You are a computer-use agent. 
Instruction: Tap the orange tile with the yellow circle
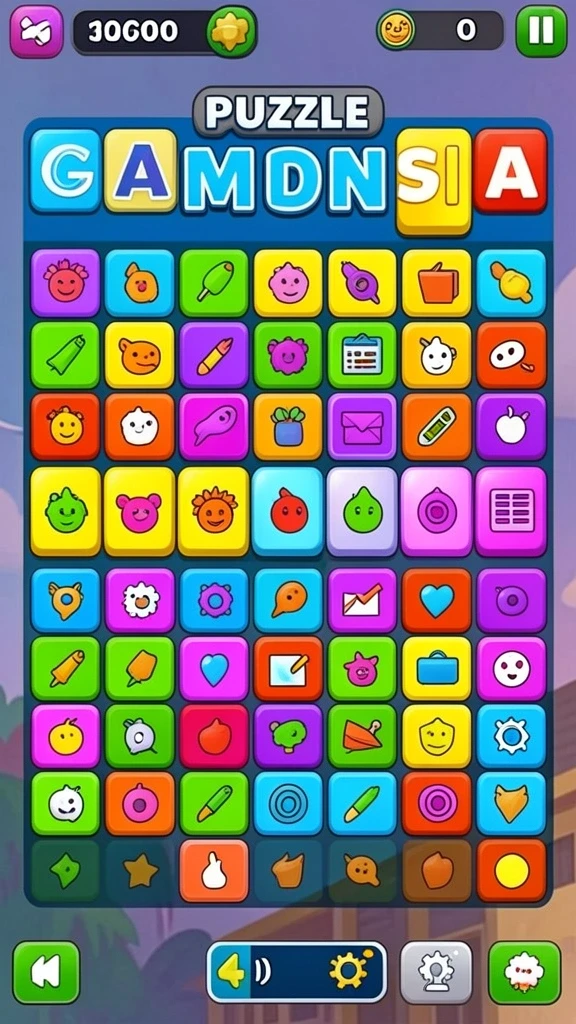pyautogui.click(x=511, y=871)
